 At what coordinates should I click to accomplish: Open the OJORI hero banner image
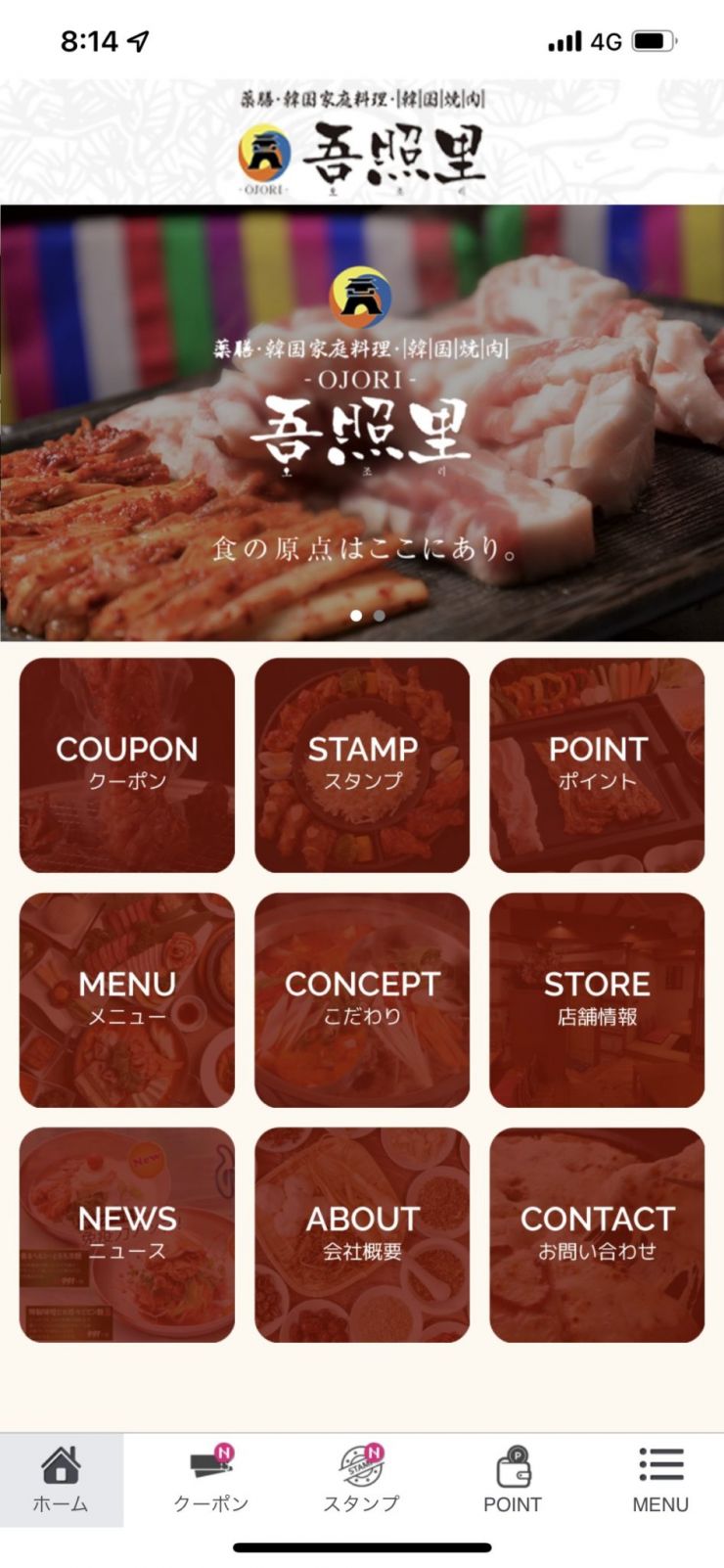362,421
